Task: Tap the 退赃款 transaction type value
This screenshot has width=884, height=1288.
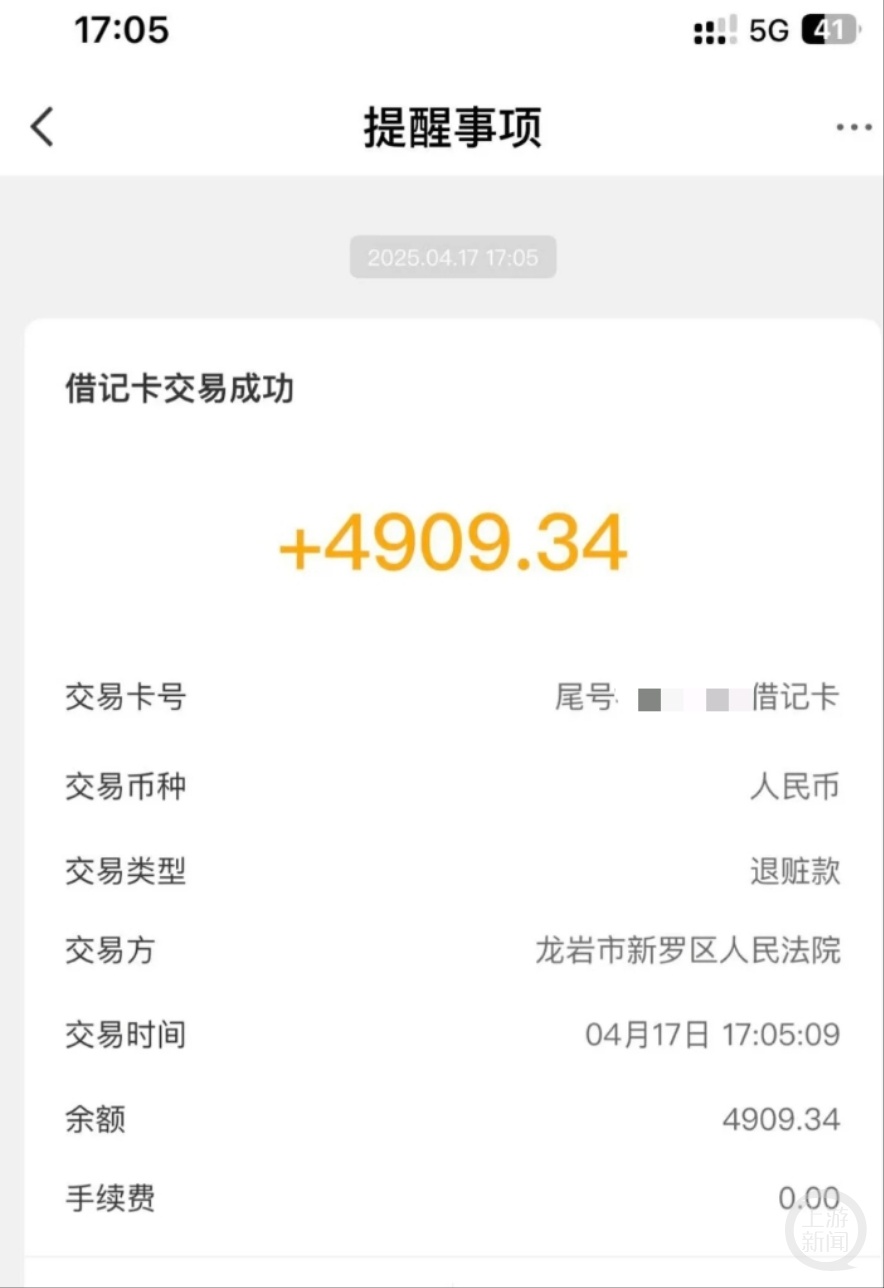Action: click(796, 872)
